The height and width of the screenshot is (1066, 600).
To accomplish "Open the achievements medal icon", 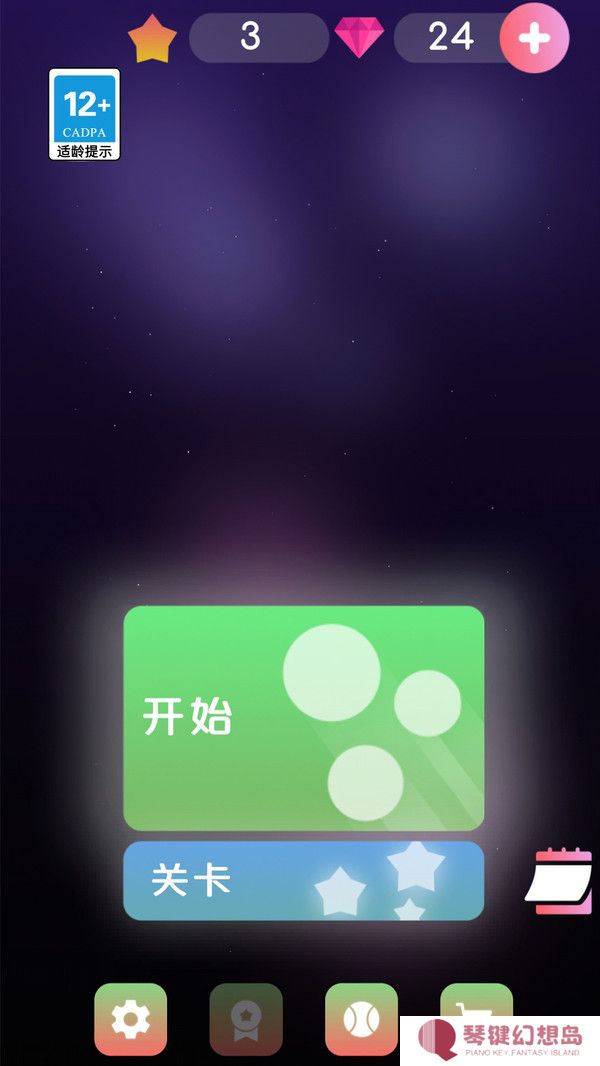I will coord(246,1019).
